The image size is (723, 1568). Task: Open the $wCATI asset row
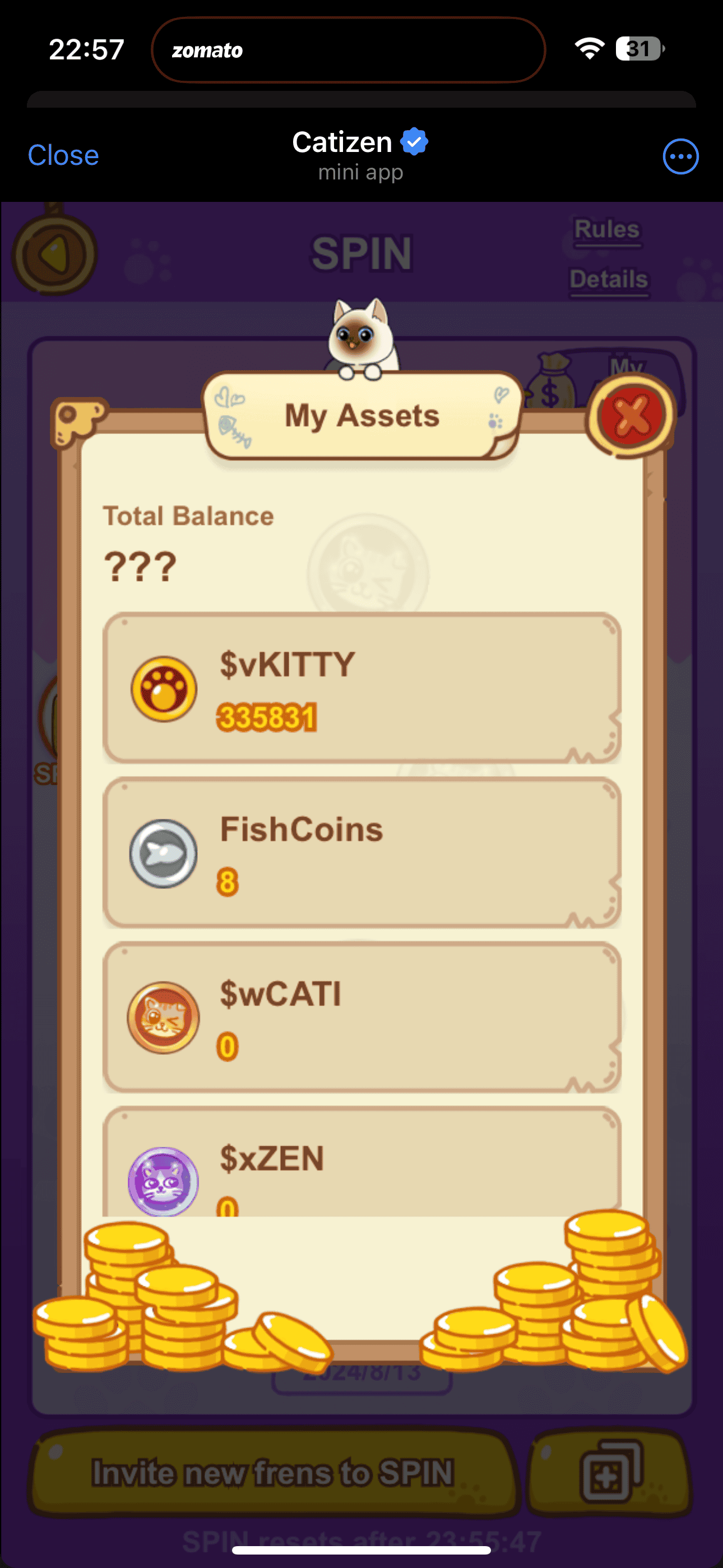361,1017
